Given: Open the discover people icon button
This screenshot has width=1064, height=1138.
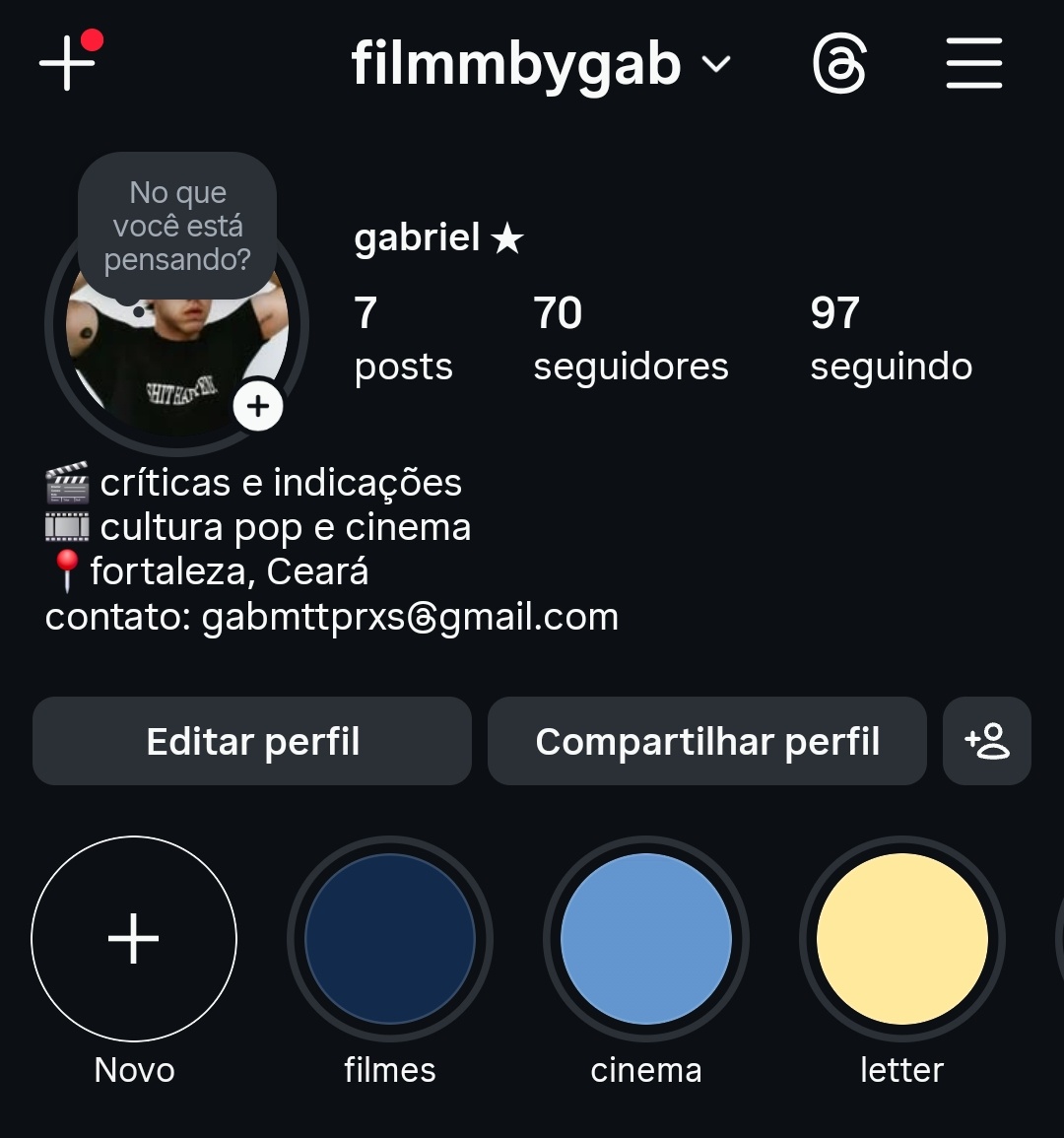Looking at the screenshot, I should click(987, 741).
